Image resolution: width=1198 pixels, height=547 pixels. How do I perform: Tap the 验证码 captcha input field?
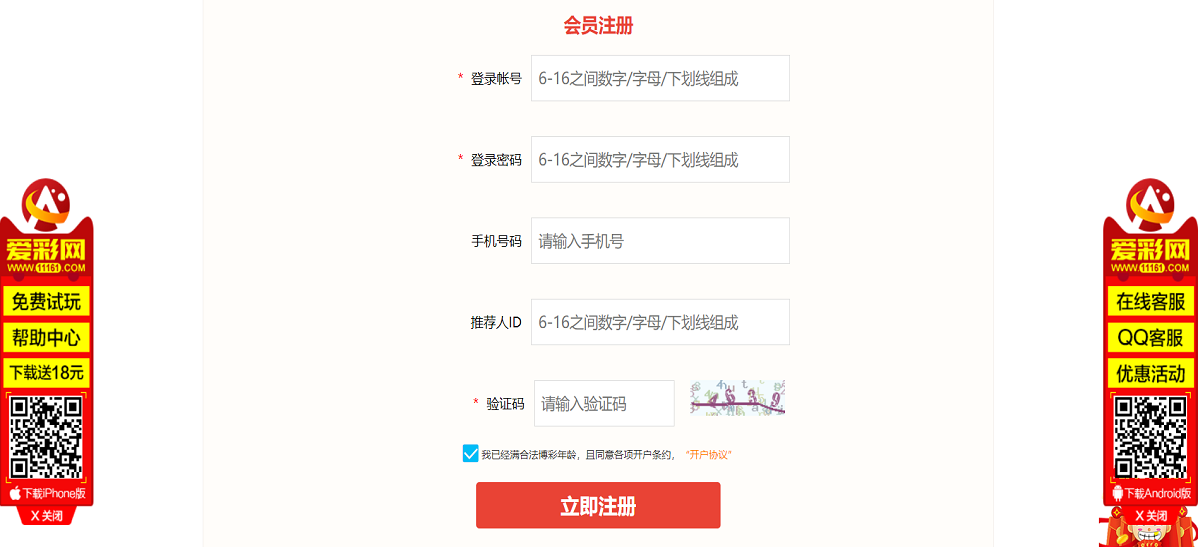(604, 403)
